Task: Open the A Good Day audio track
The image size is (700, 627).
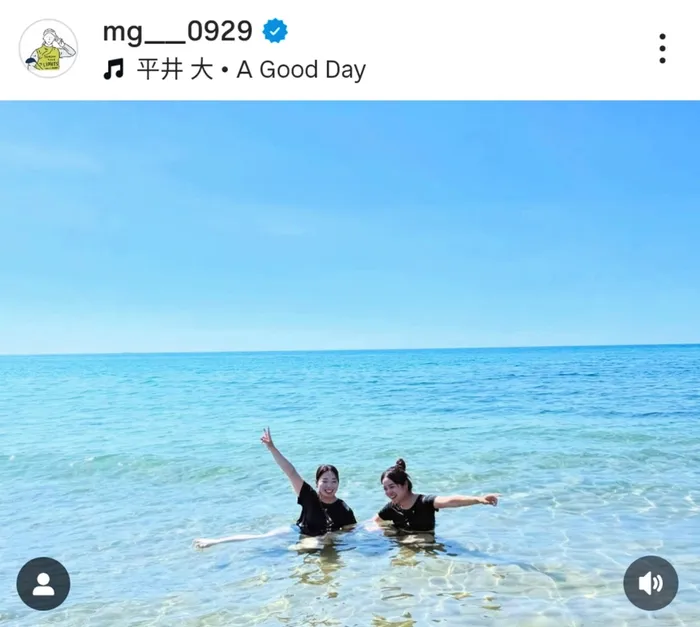Action: (250, 70)
